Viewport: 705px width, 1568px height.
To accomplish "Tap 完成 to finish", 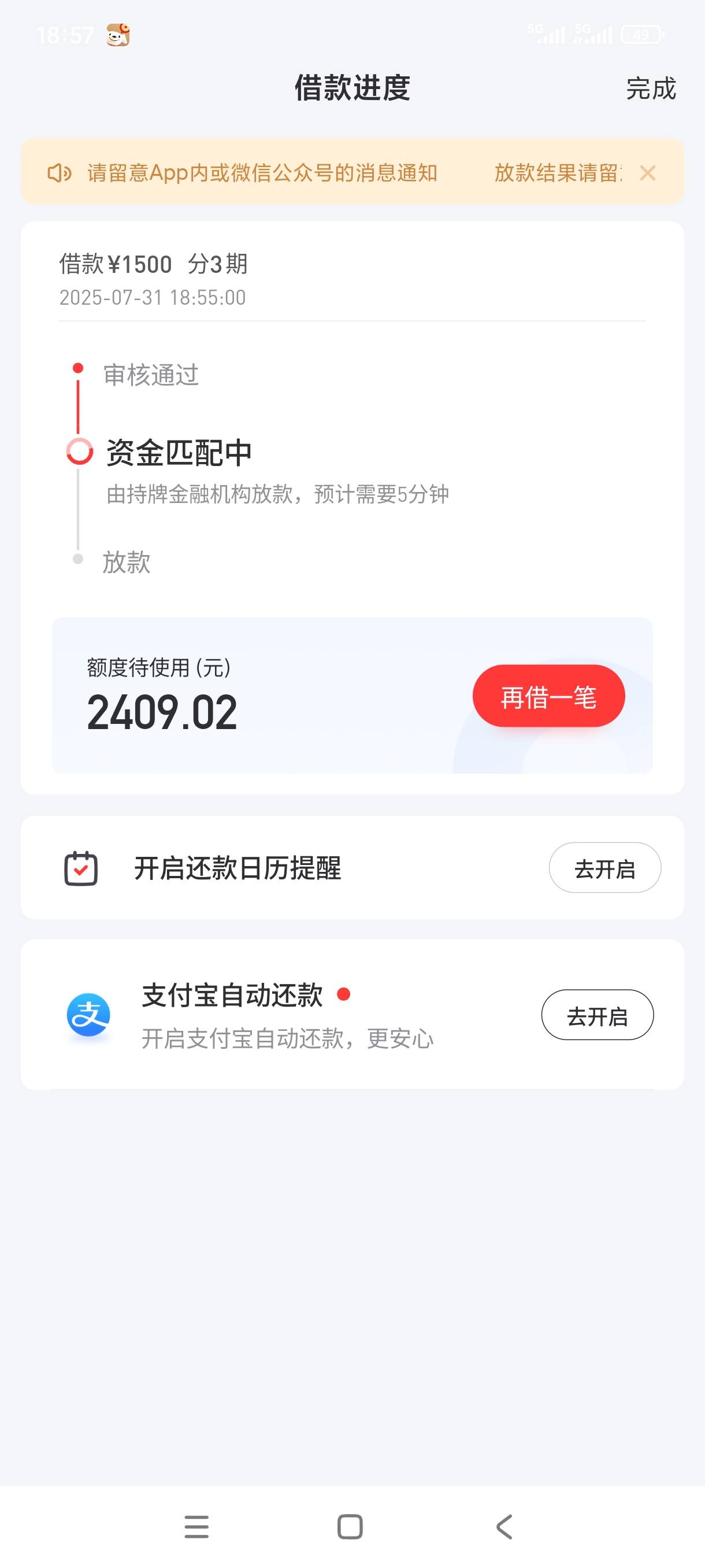I will pyautogui.click(x=651, y=89).
